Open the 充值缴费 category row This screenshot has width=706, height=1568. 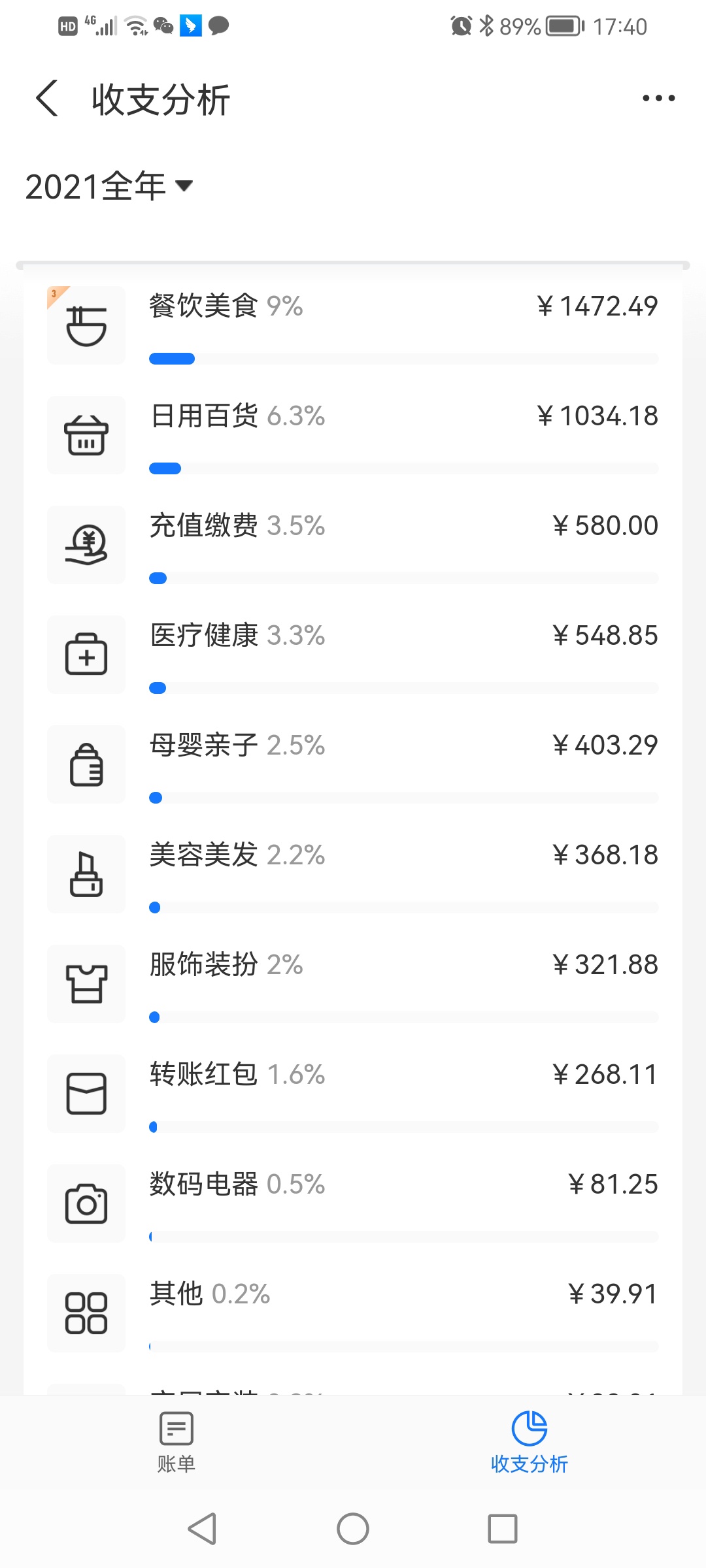coord(353,545)
